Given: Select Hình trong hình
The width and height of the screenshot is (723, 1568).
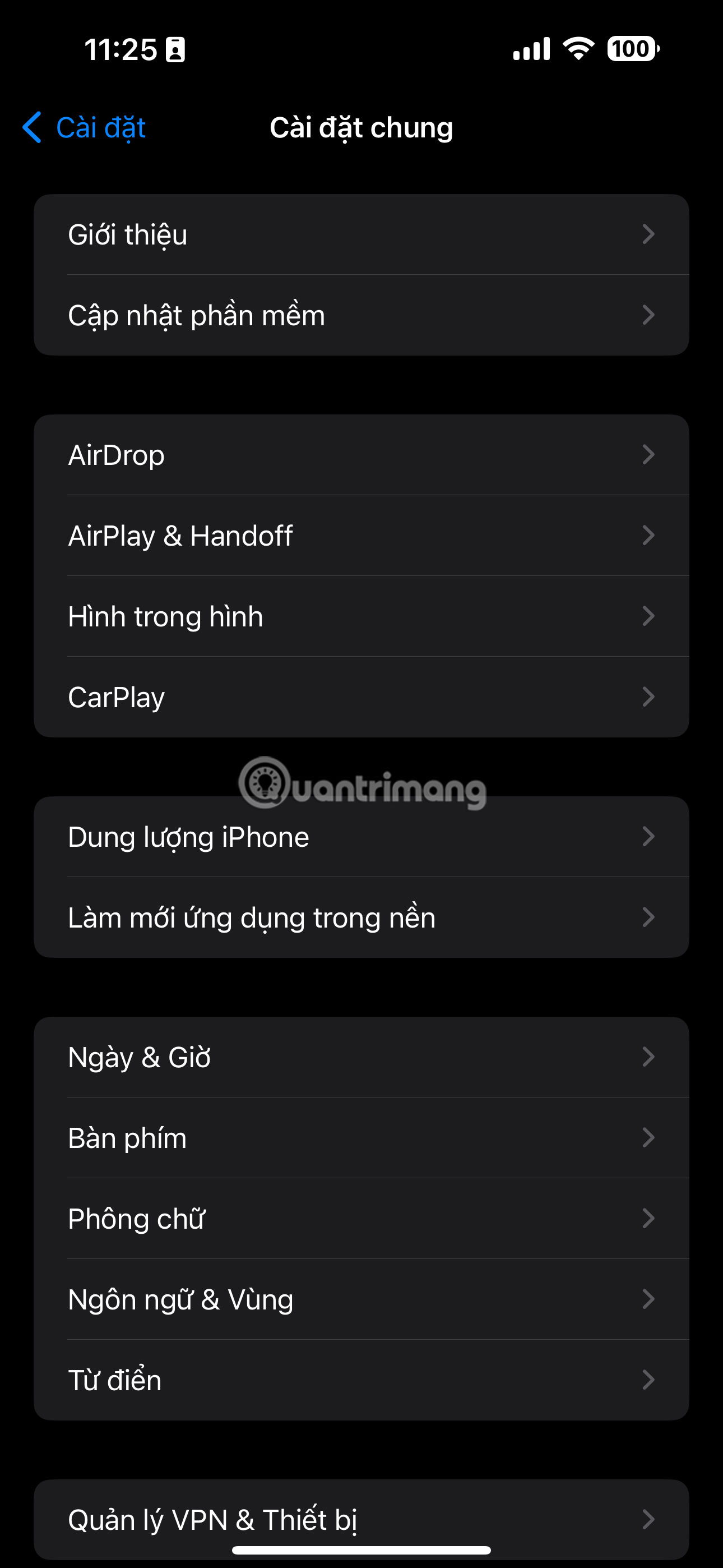Looking at the screenshot, I should 361,617.
